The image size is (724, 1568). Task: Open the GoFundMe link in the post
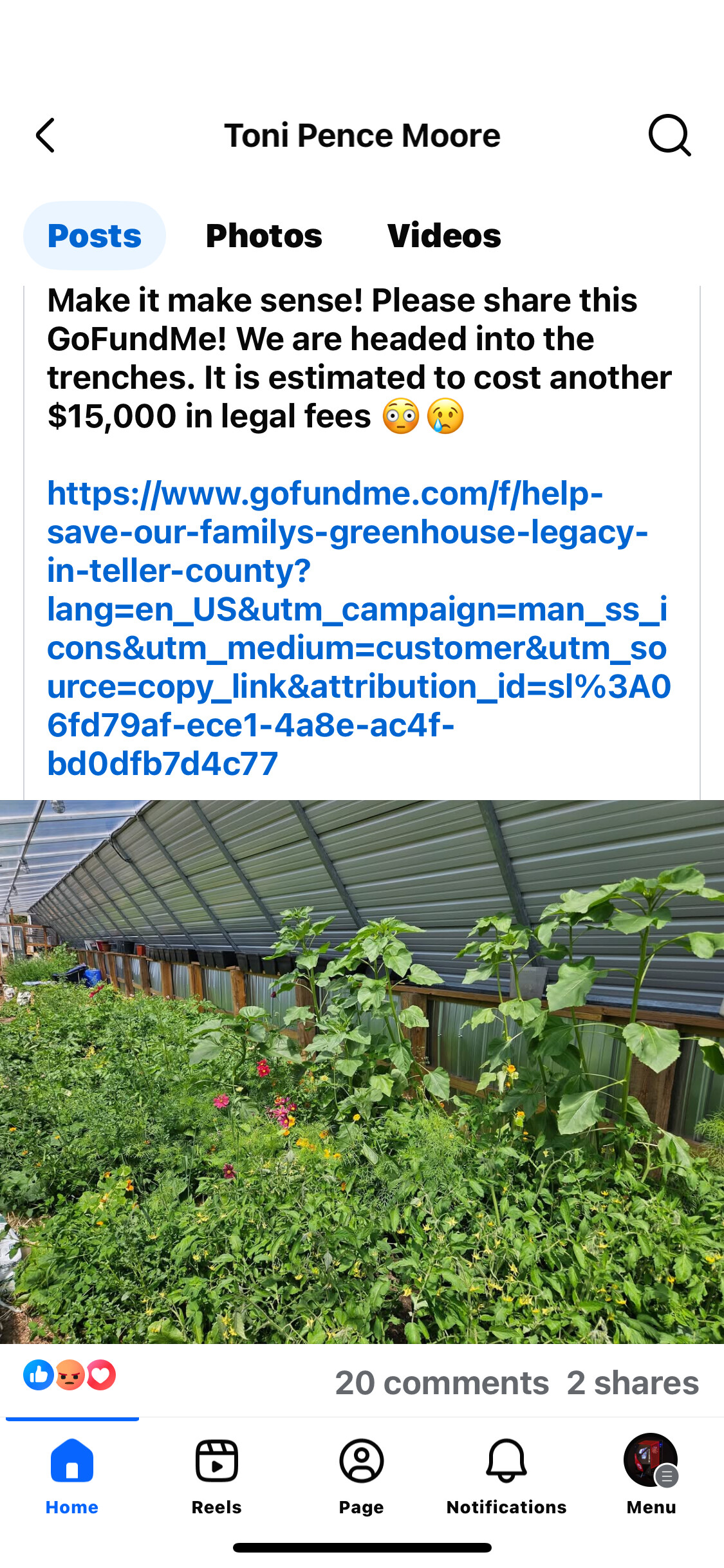358,628
